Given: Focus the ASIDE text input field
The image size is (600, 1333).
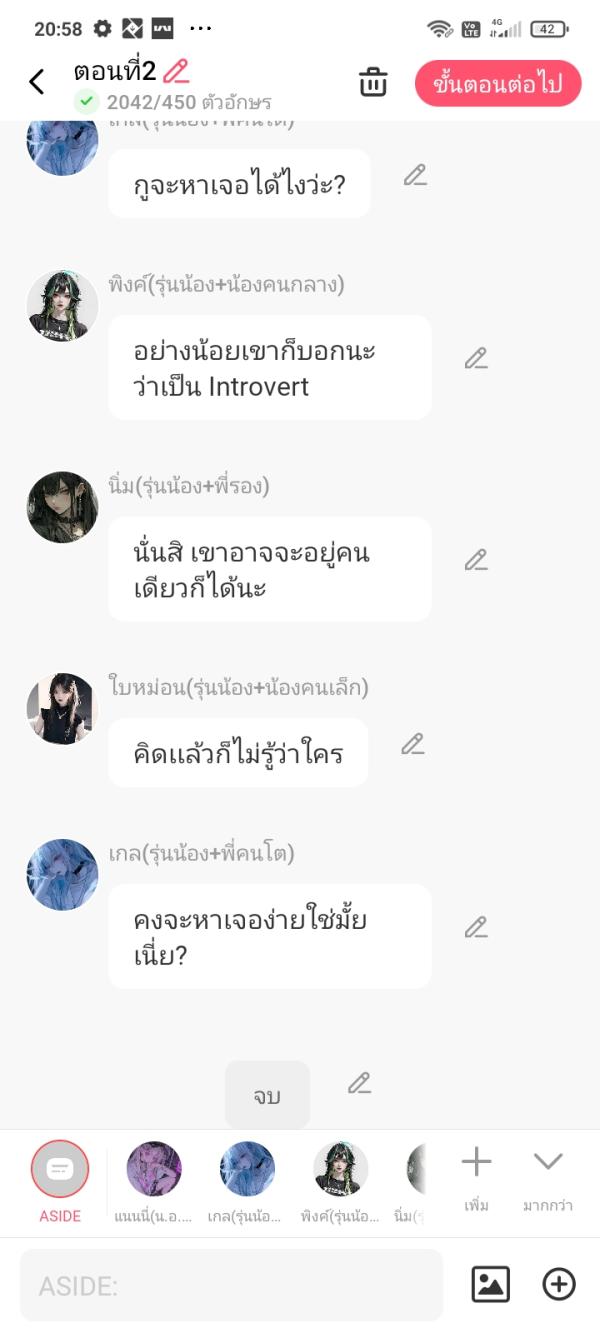Looking at the screenshot, I should point(230,1285).
